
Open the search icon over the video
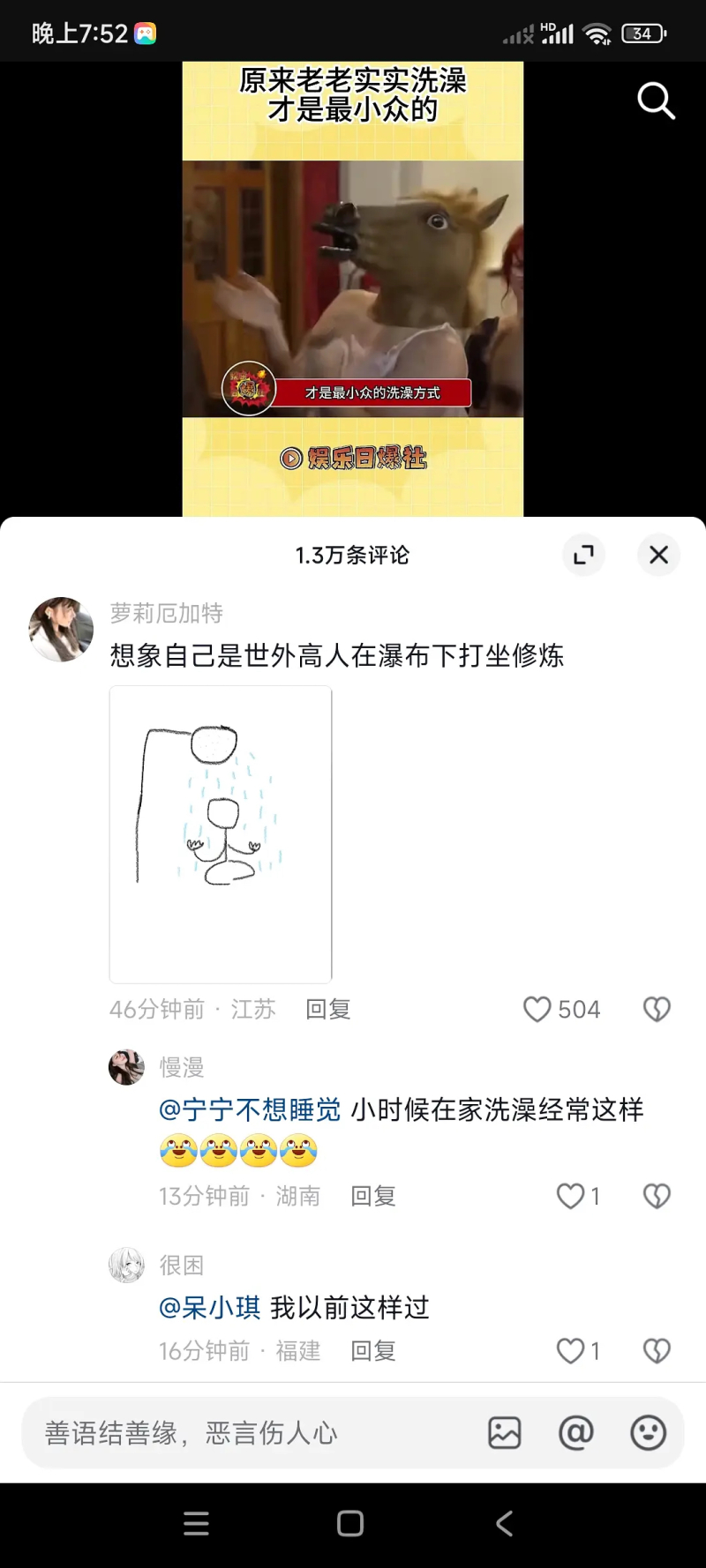[x=656, y=101]
